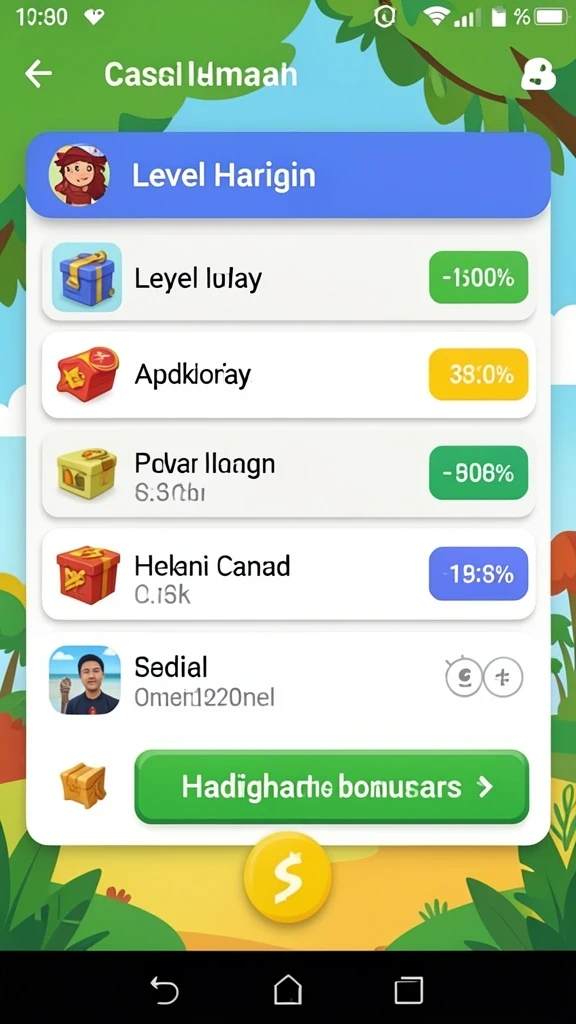Open the Polvar llongn row
576x1024 pixels.
pos(289,473)
